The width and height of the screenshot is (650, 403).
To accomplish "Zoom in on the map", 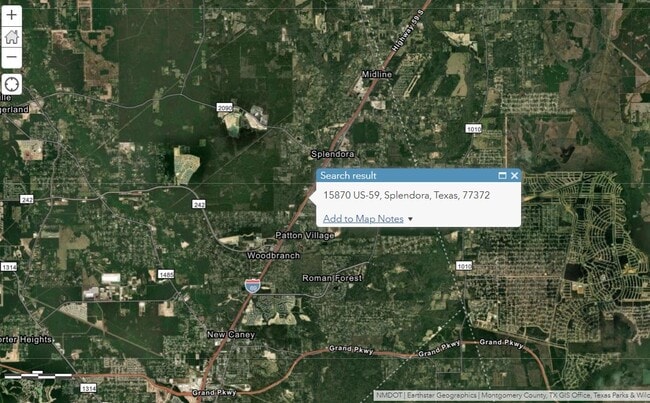I will 11,16.
